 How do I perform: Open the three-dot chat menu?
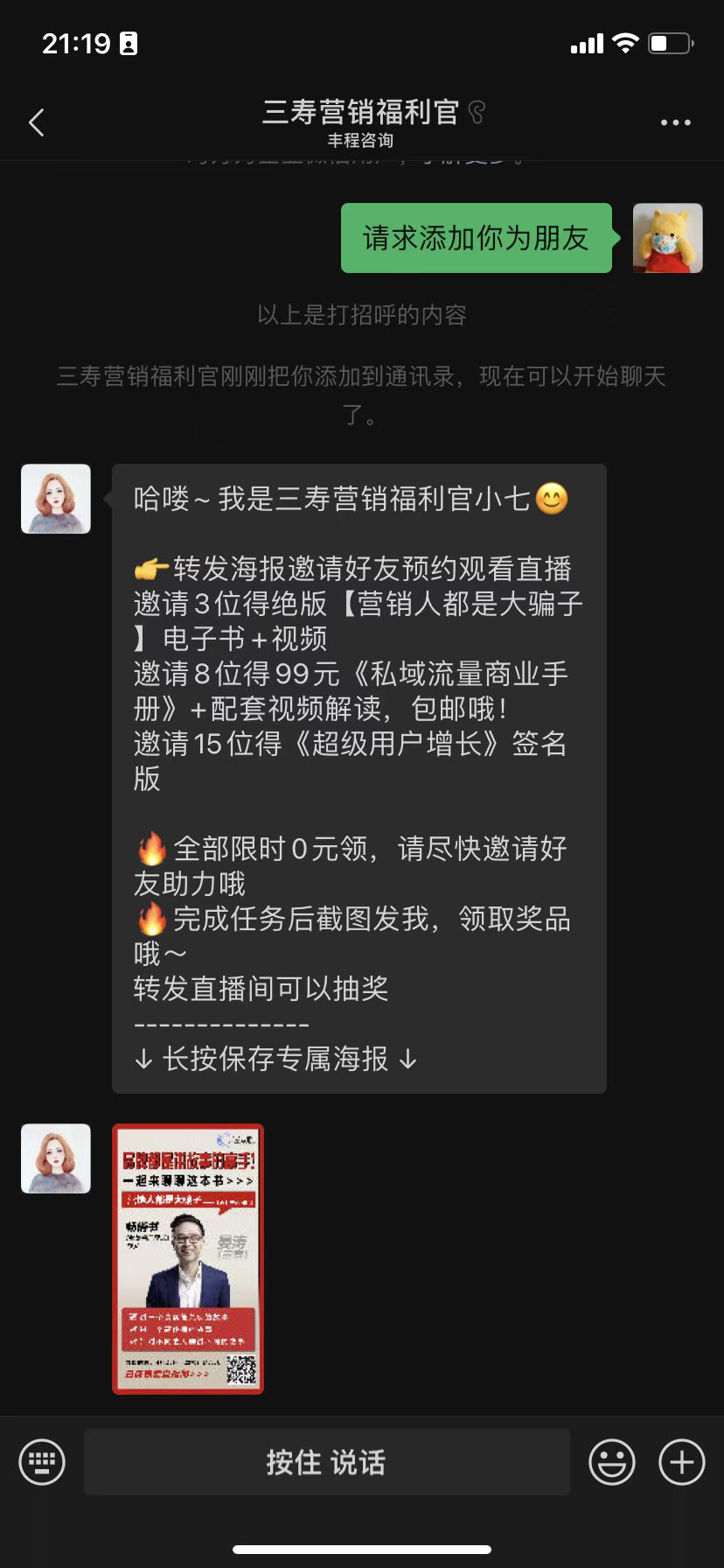click(675, 122)
